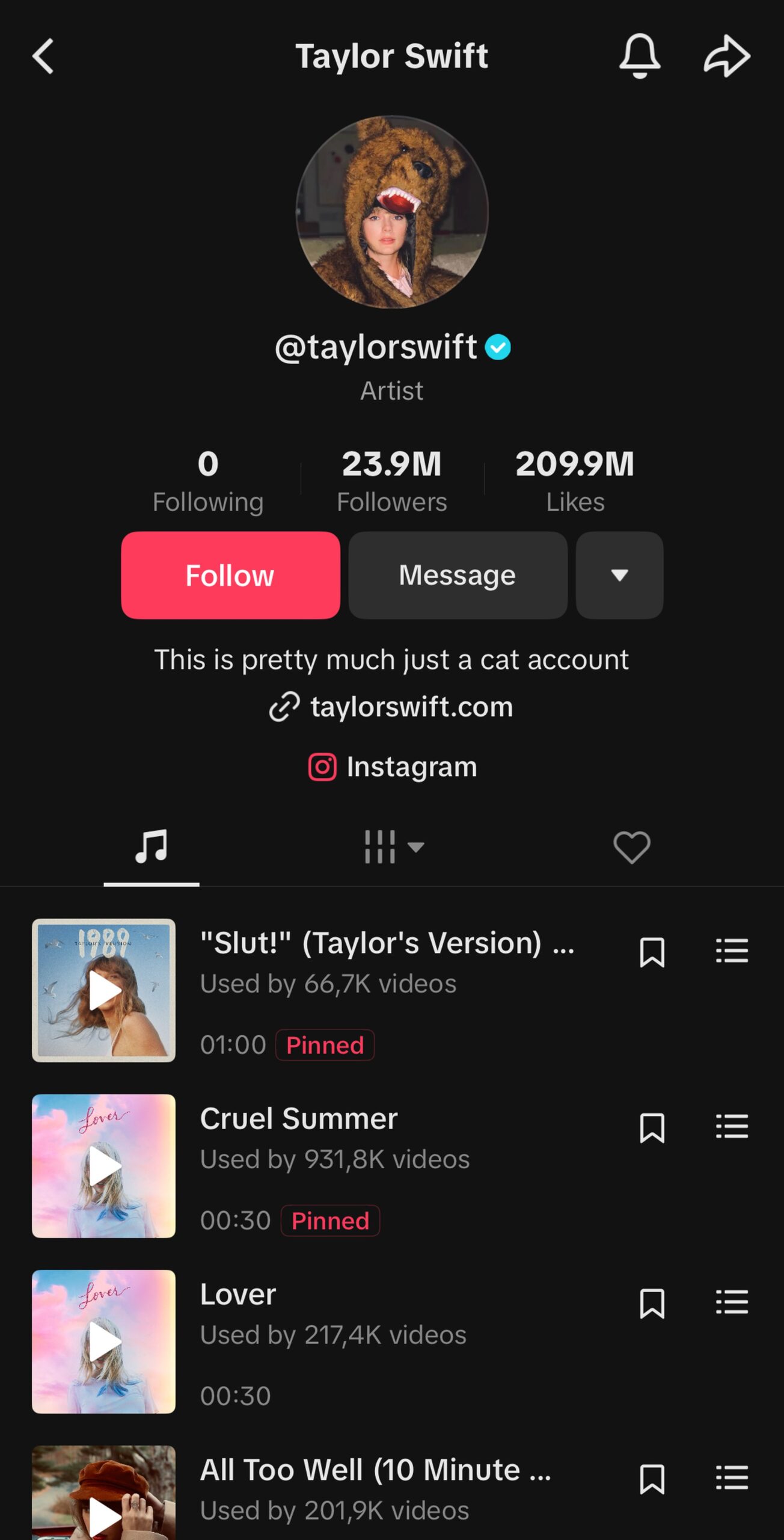The image size is (784, 1540).
Task: Switch to the music tab
Action: 152,847
